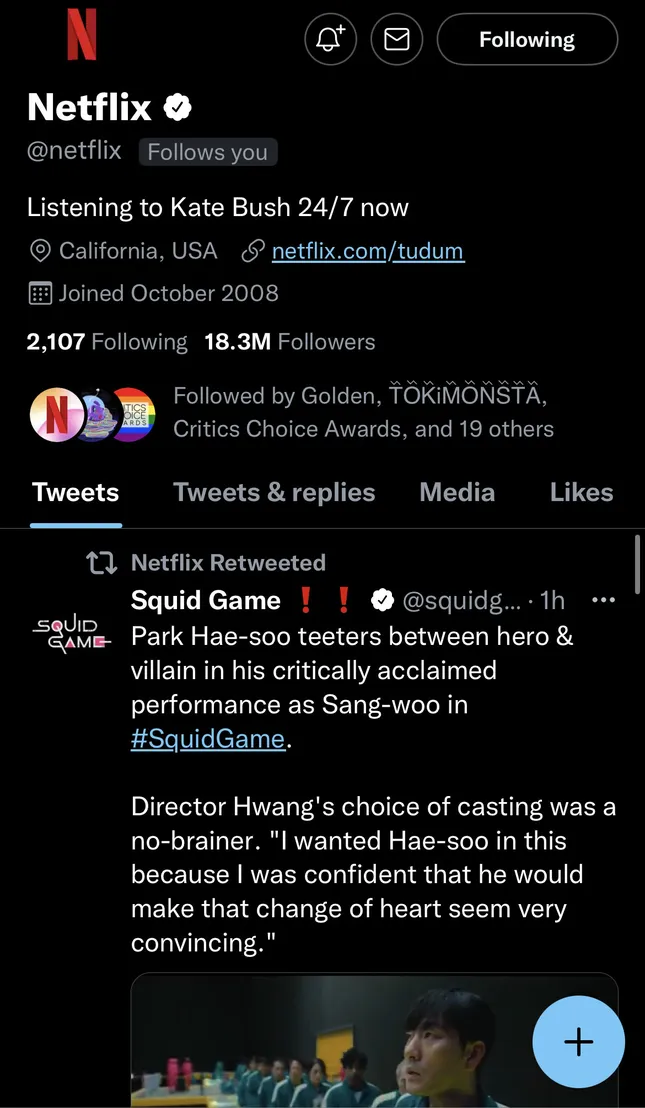This screenshot has width=645, height=1108.
Task: Turn on notifications with the bell icon
Action: 330,39
